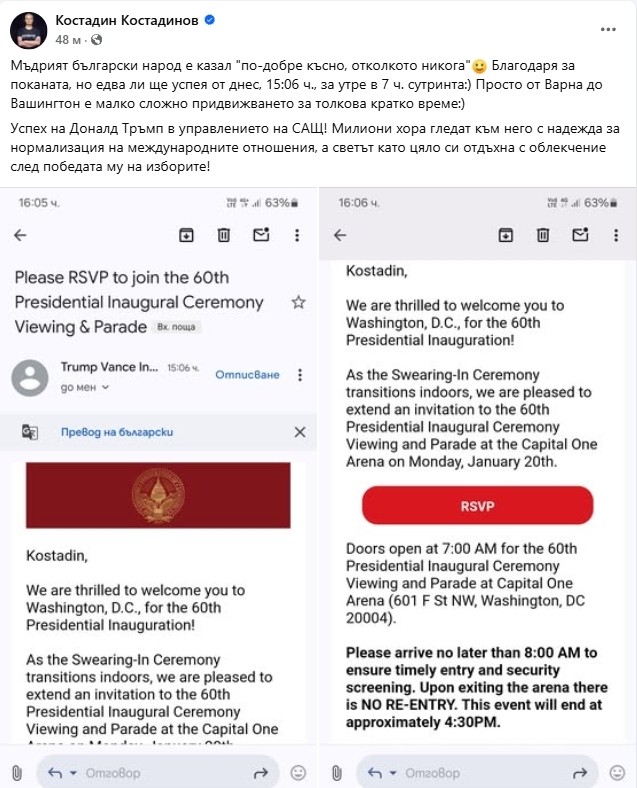The image size is (637, 788).
Task: Open the attached screenshot showing the red RSVP button
Action: [477, 480]
